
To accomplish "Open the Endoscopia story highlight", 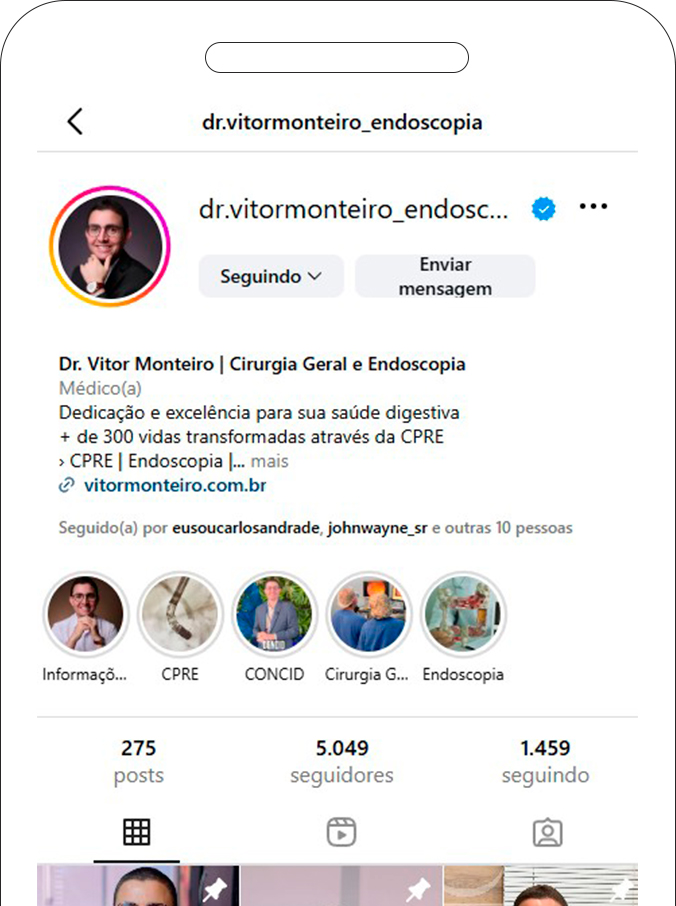I will (463, 614).
